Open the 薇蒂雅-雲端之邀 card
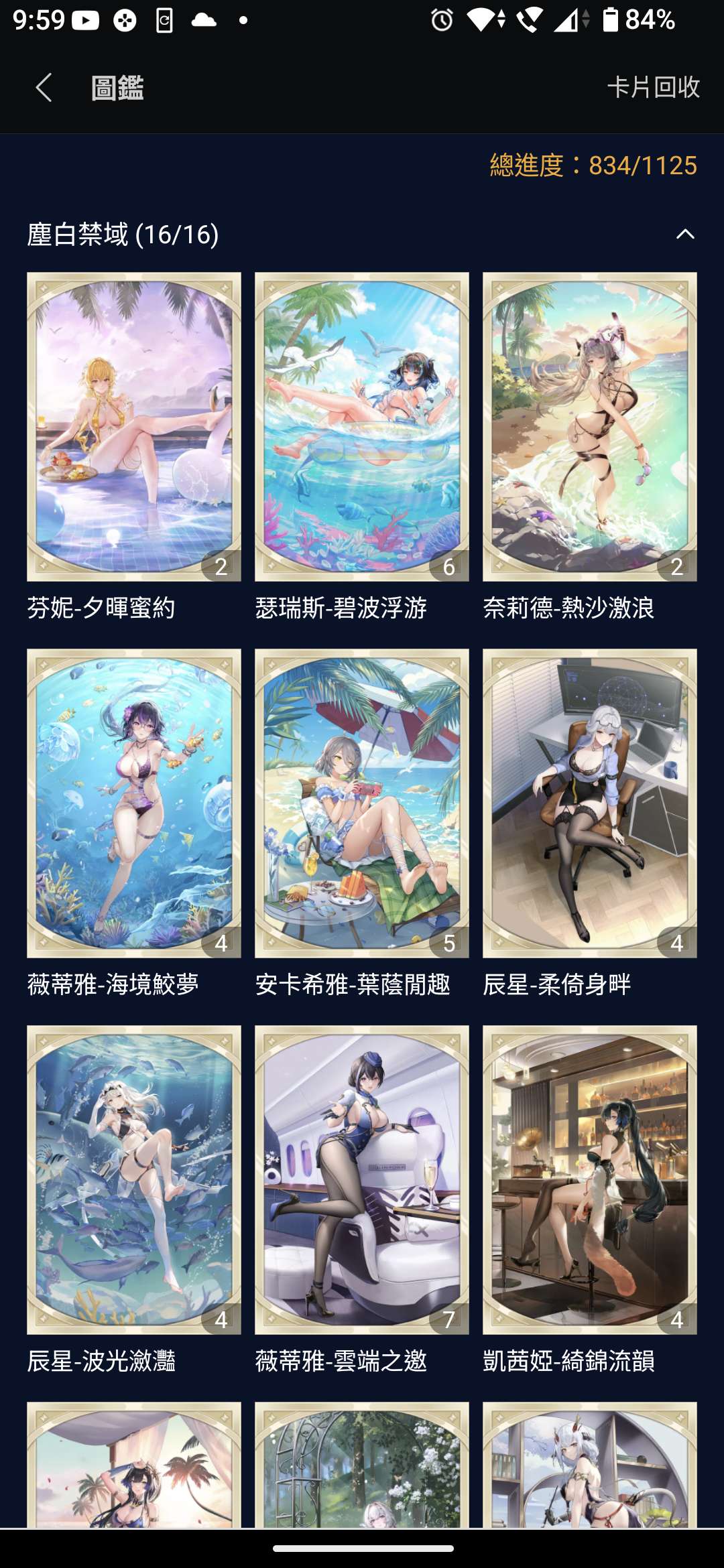The height and width of the screenshot is (1568, 724). tap(362, 1179)
